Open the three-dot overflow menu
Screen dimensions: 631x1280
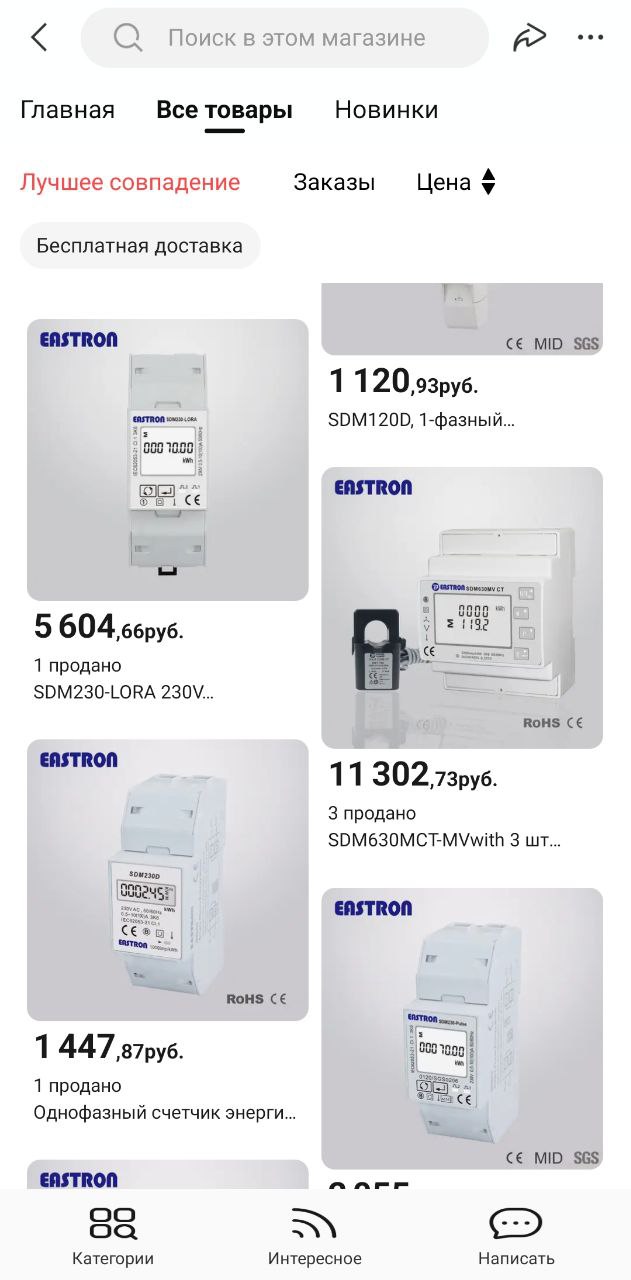[591, 38]
